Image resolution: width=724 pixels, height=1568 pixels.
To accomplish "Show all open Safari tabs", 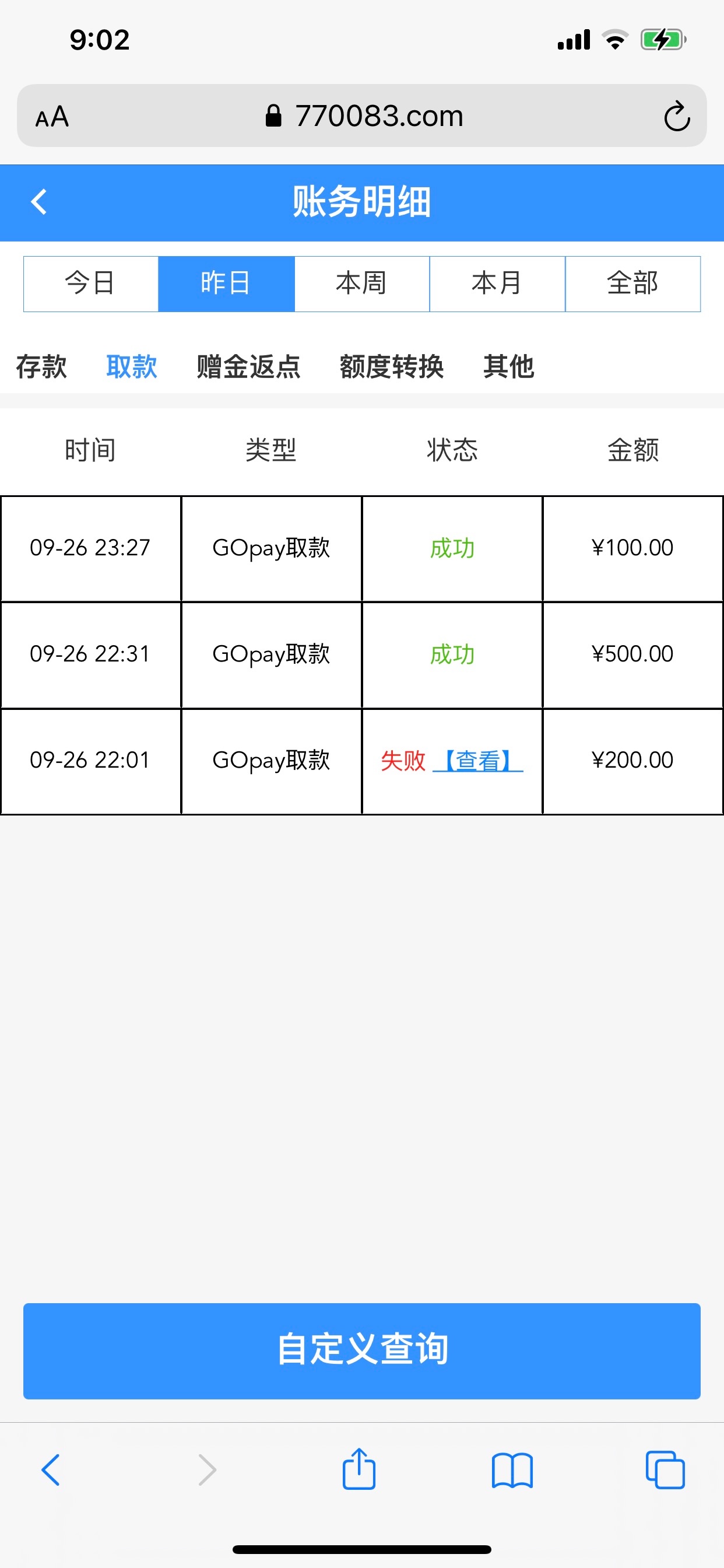I will point(665,1470).
